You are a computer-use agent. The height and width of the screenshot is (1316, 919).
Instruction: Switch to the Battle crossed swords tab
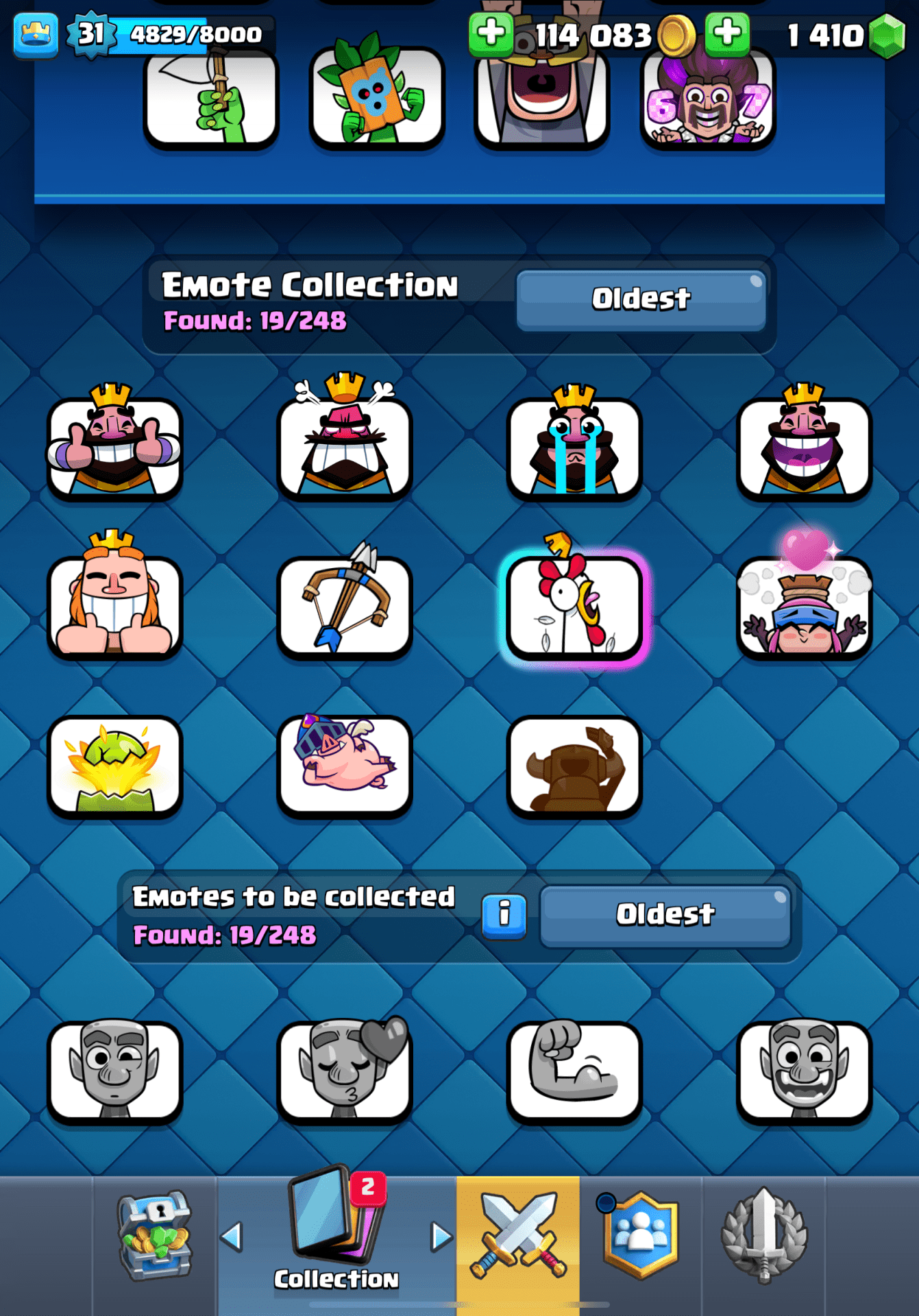coord(517,1237)
